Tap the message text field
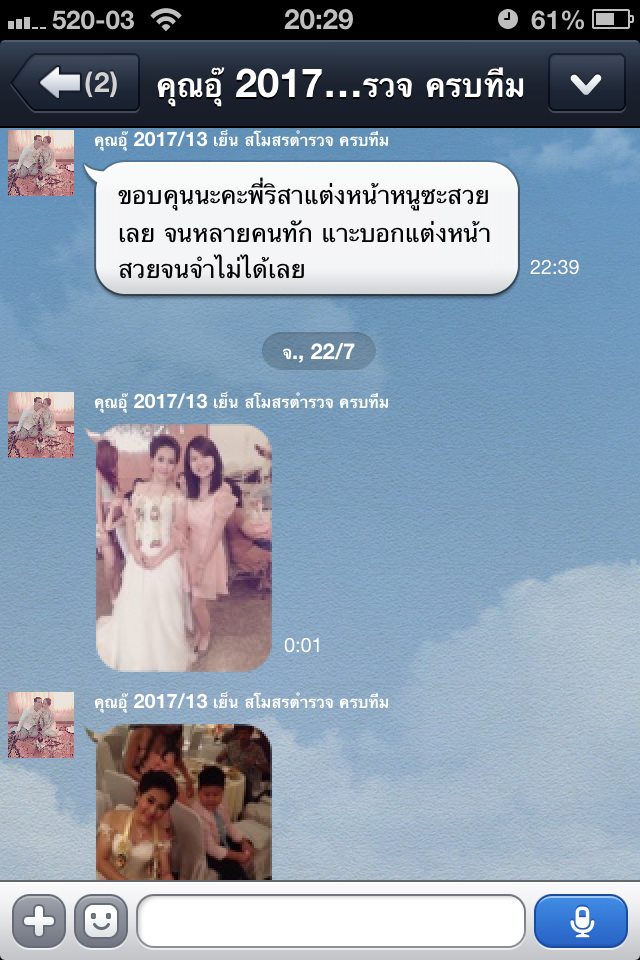Screen dimensions: 640x960 click(x=330, y=921)
